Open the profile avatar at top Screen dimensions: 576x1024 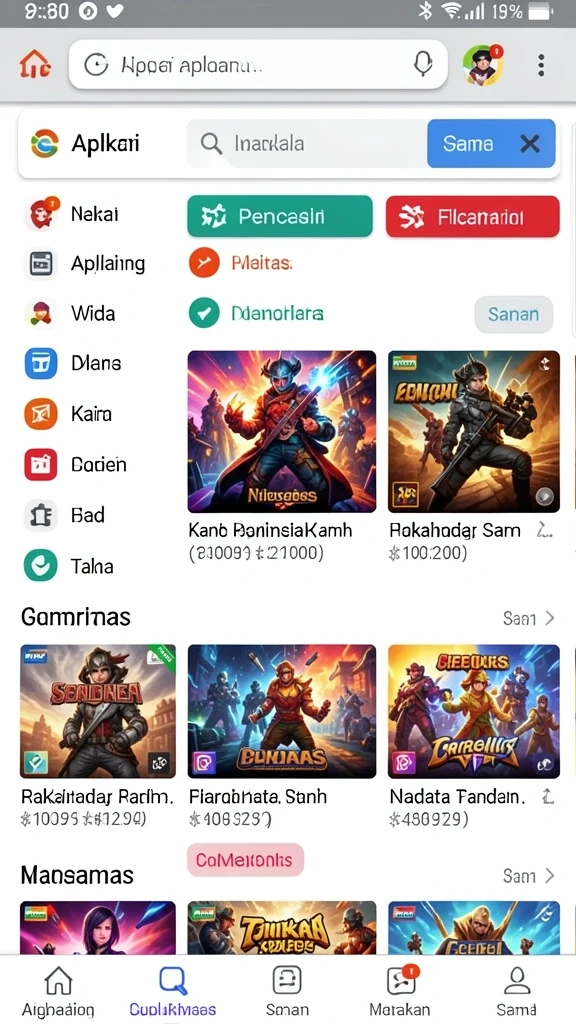483,65
